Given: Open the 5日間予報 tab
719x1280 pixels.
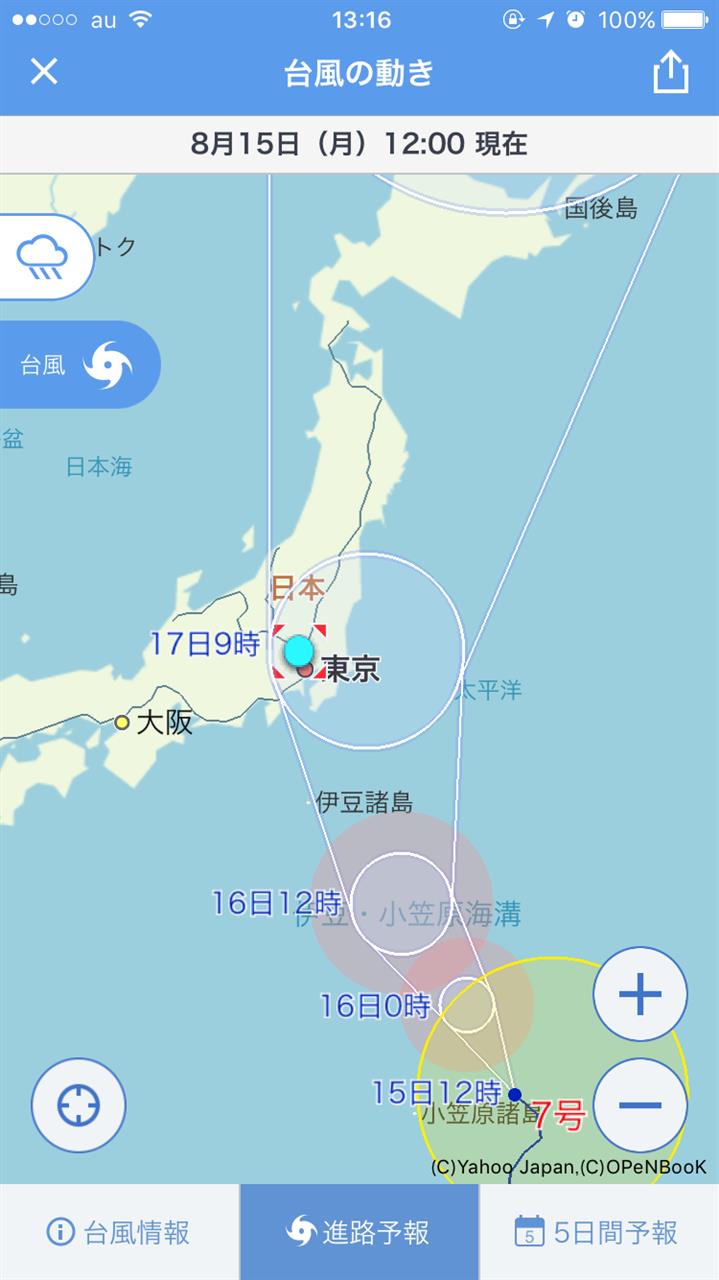Looking at the screenshot, I should (x=598, y=1232).
